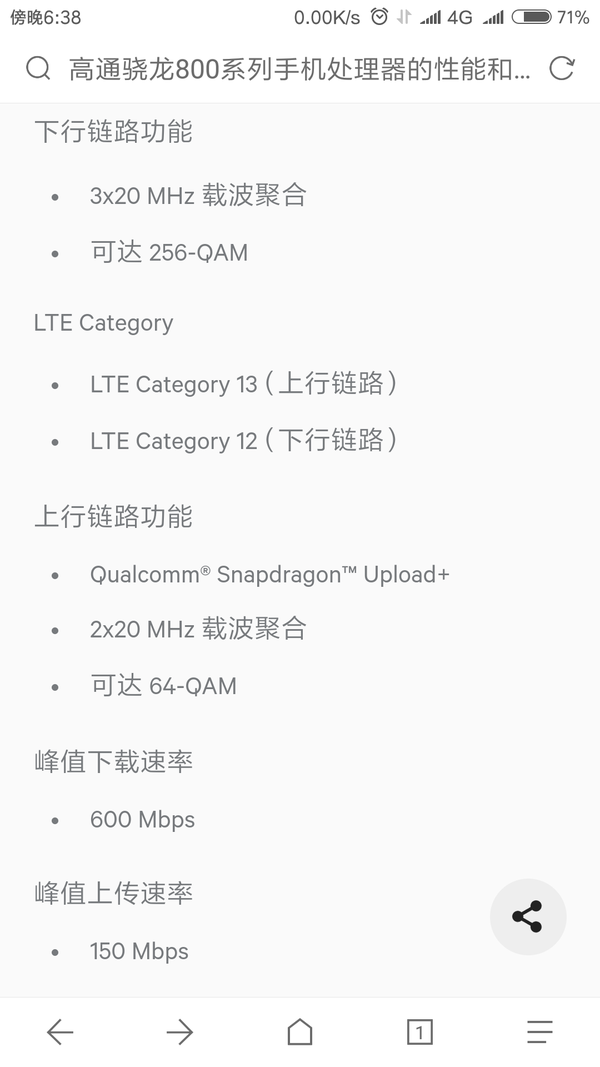
Task: Open the tabs switcher
Action: 420,1032
